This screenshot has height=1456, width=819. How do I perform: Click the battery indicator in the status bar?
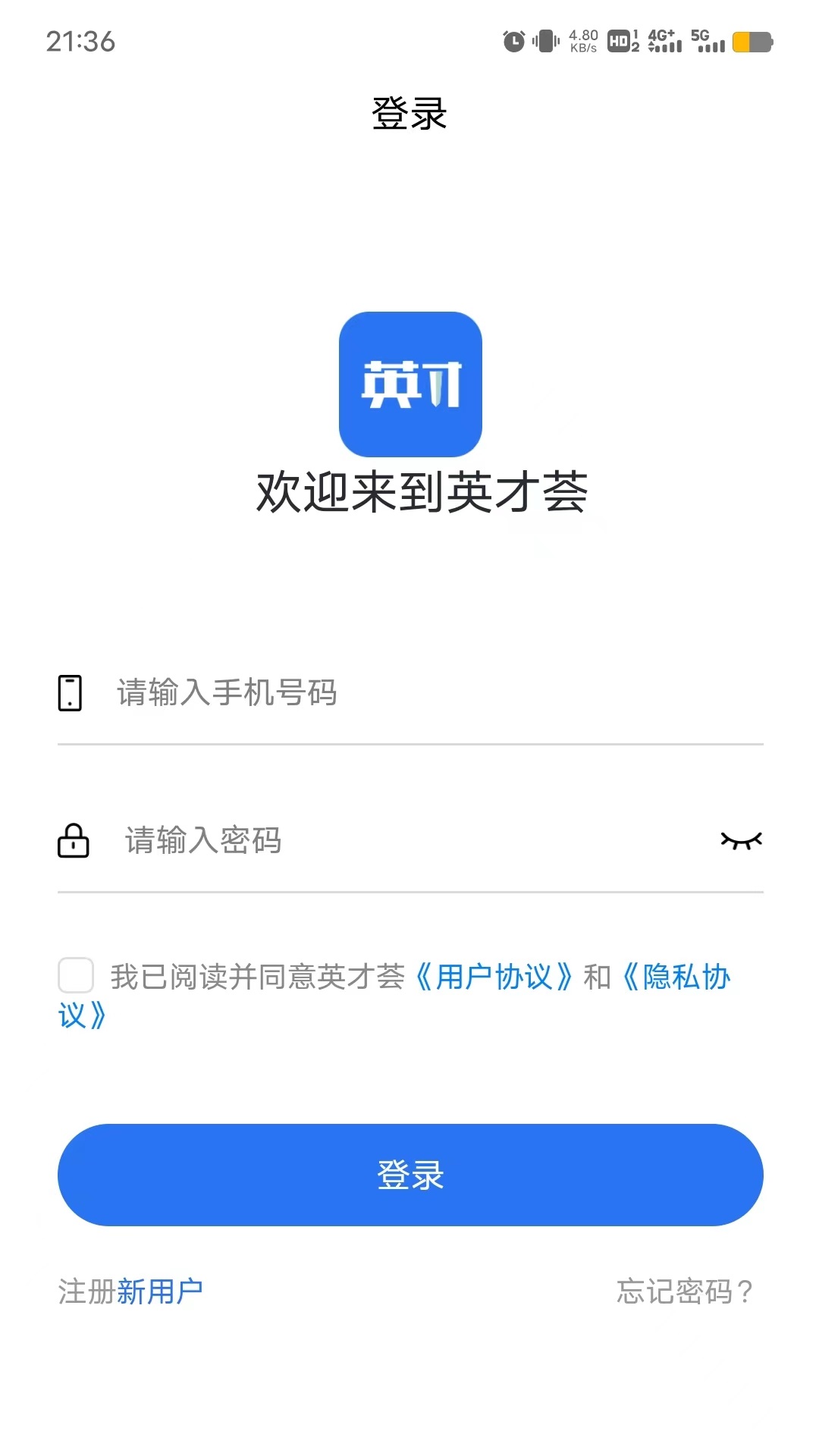[x=751, y=42]
